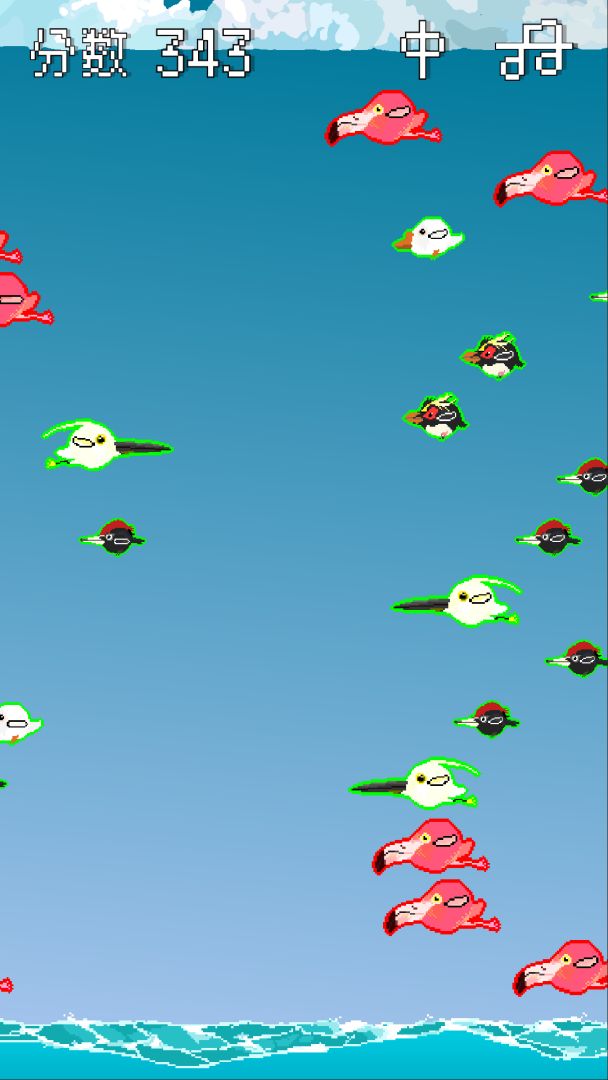
Task: Toggle the music note sound icon
Action: [536, 52]
